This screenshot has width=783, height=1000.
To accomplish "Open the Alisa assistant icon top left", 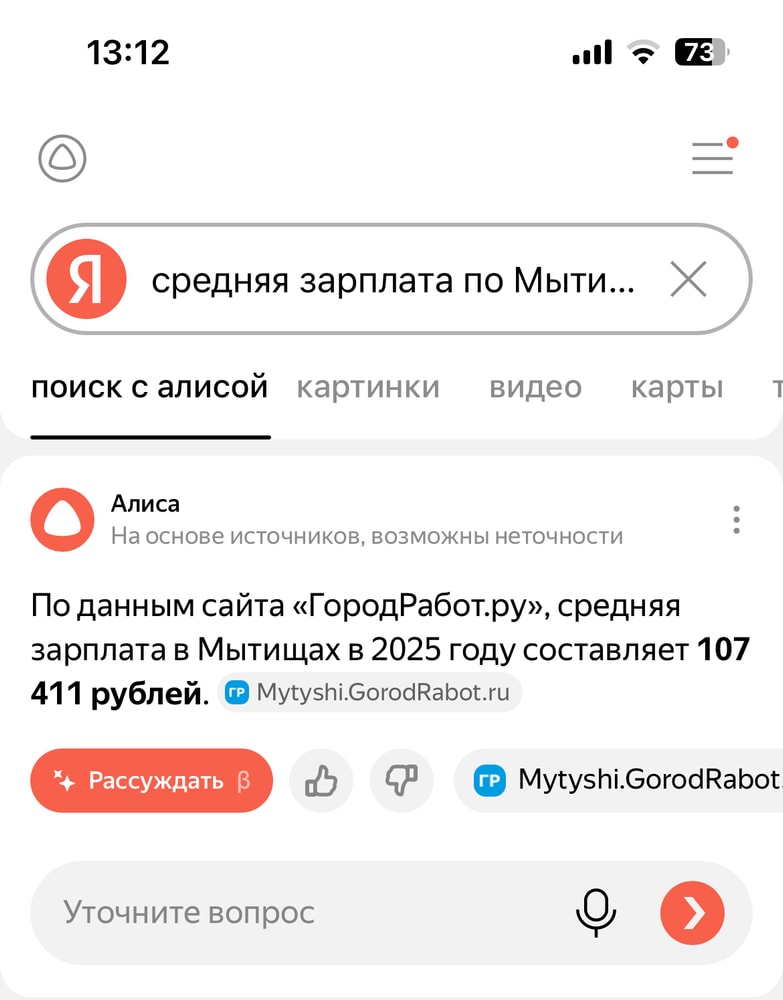I will (x=62, y=158).
